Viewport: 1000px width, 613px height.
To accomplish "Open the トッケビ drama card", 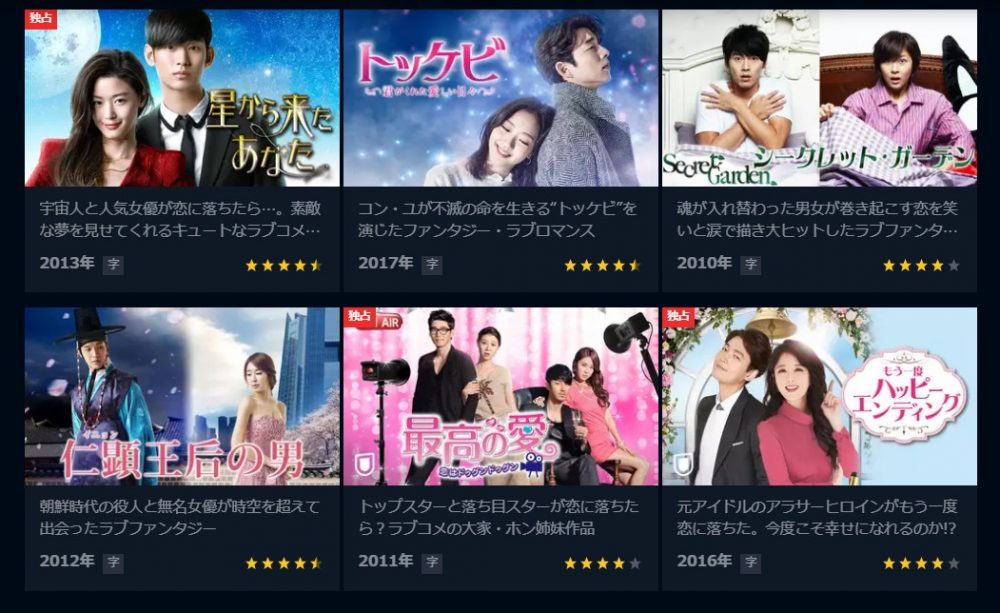I will click(x=500, y=99).
